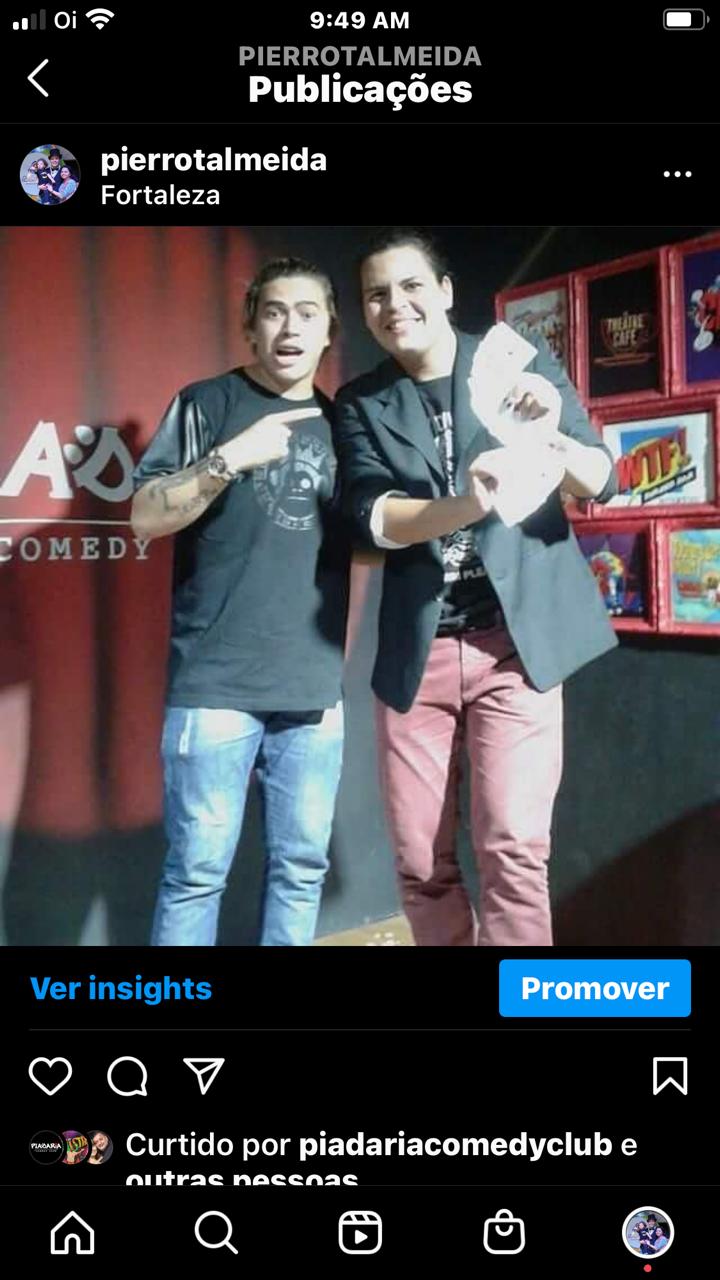Tap the Promover button
The image size is (720, 1280).
(x=594, y=988)
